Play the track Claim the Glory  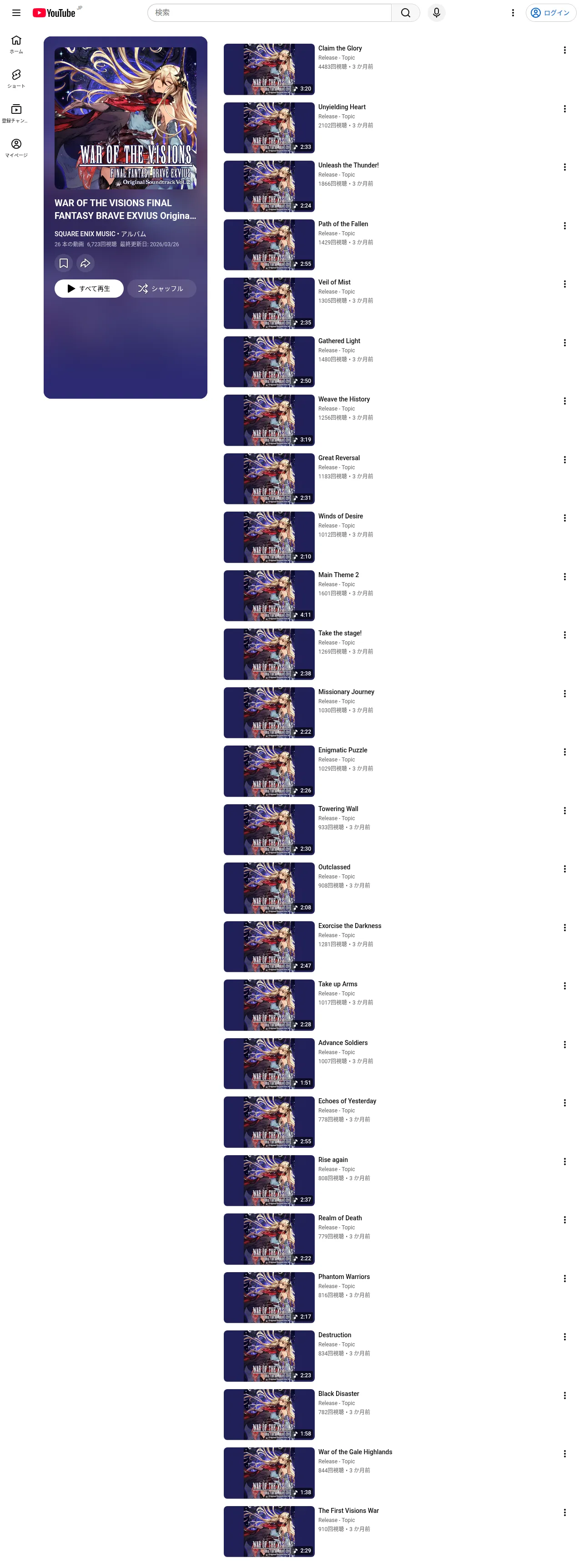tap(340, 48)
